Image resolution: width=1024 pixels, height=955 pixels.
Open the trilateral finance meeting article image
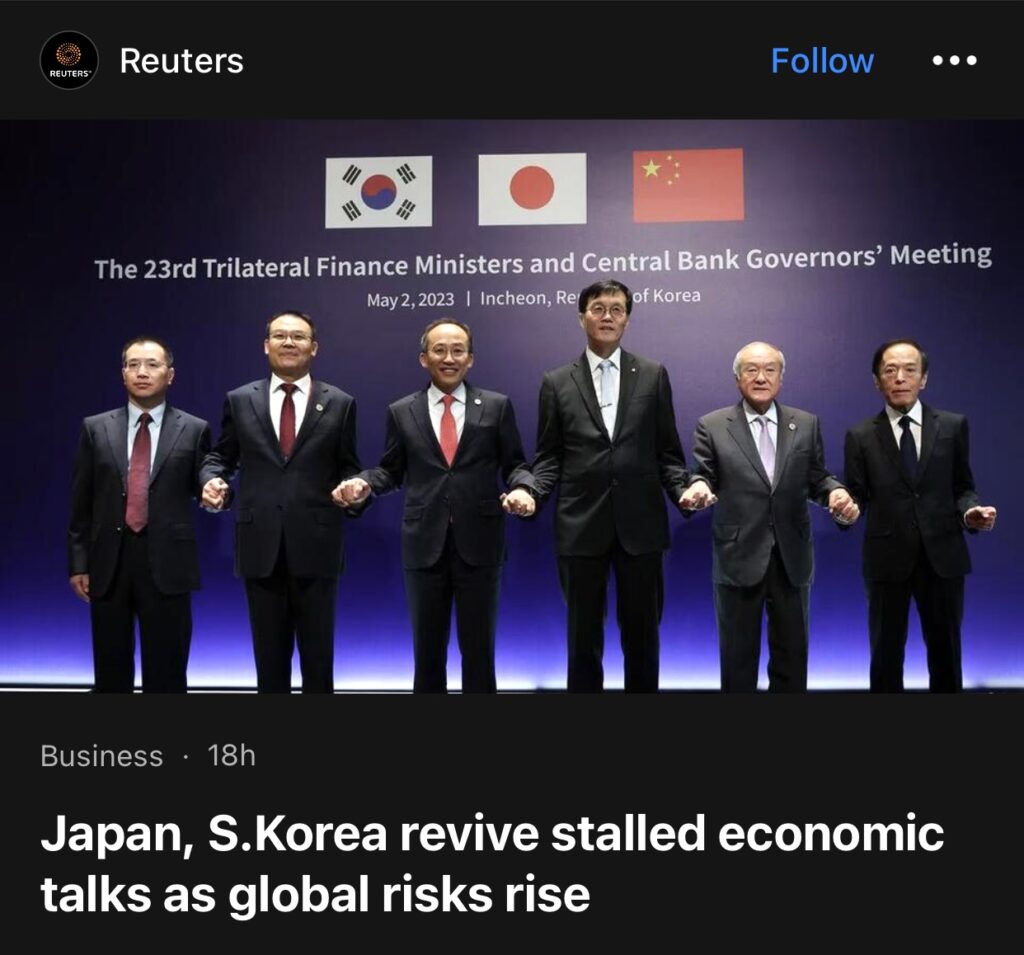click(x=512, y=405)
